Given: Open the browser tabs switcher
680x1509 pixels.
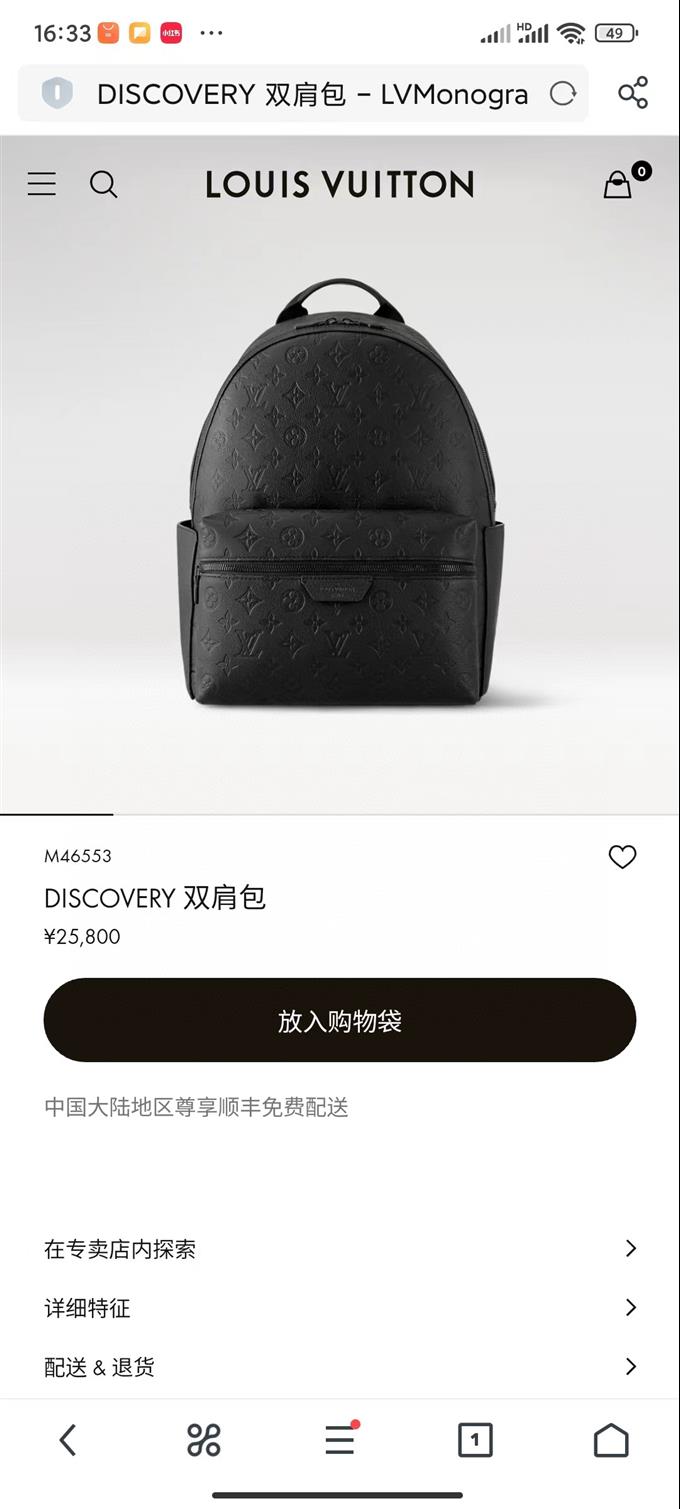Looking at the screenshot, I should pos(475,1440).
